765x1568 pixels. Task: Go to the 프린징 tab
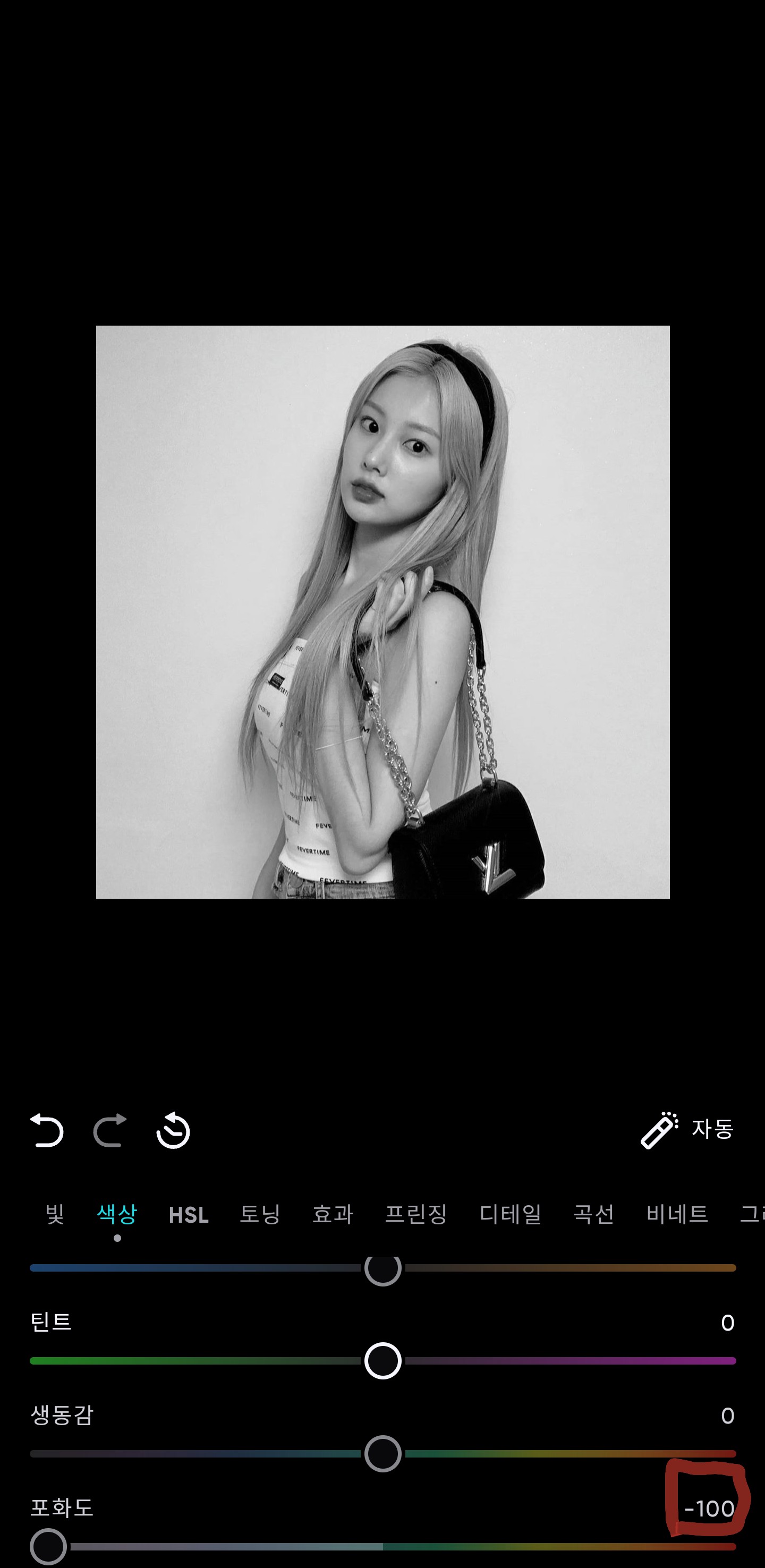pyautogui.click(x=416, y=1214)
